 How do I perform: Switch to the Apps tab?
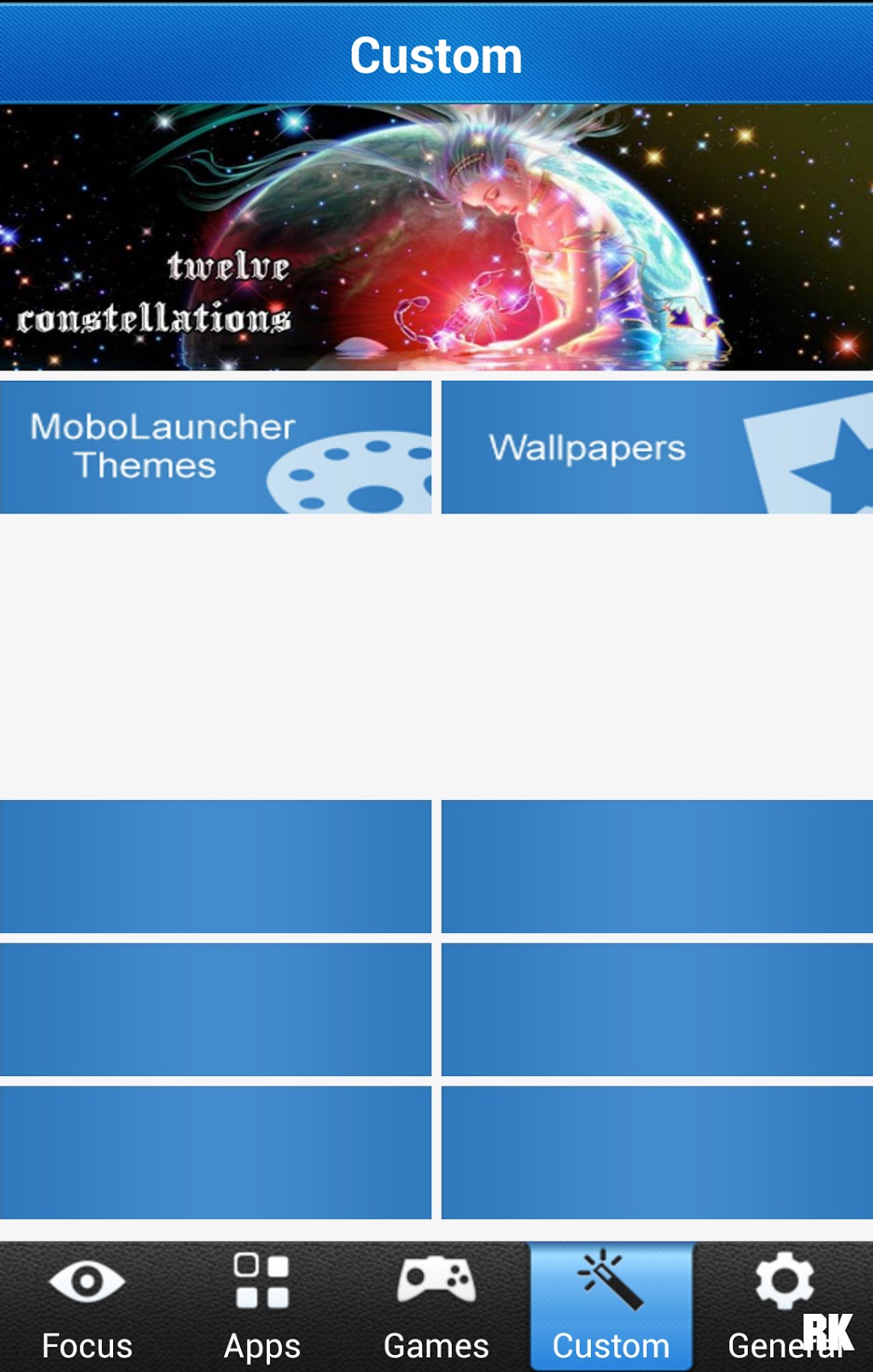(262, 1307)
